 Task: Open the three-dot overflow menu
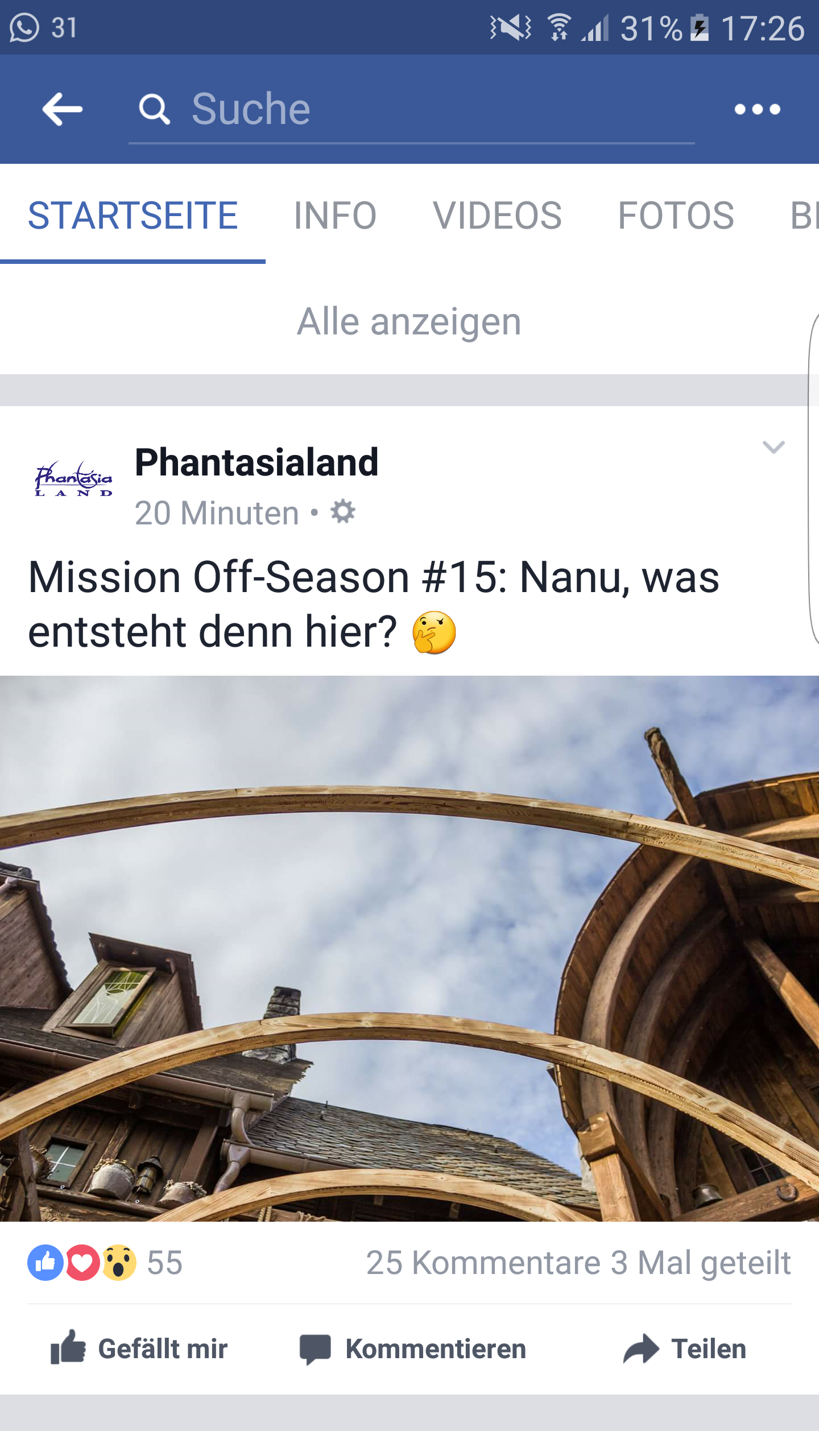pos(757,109)
